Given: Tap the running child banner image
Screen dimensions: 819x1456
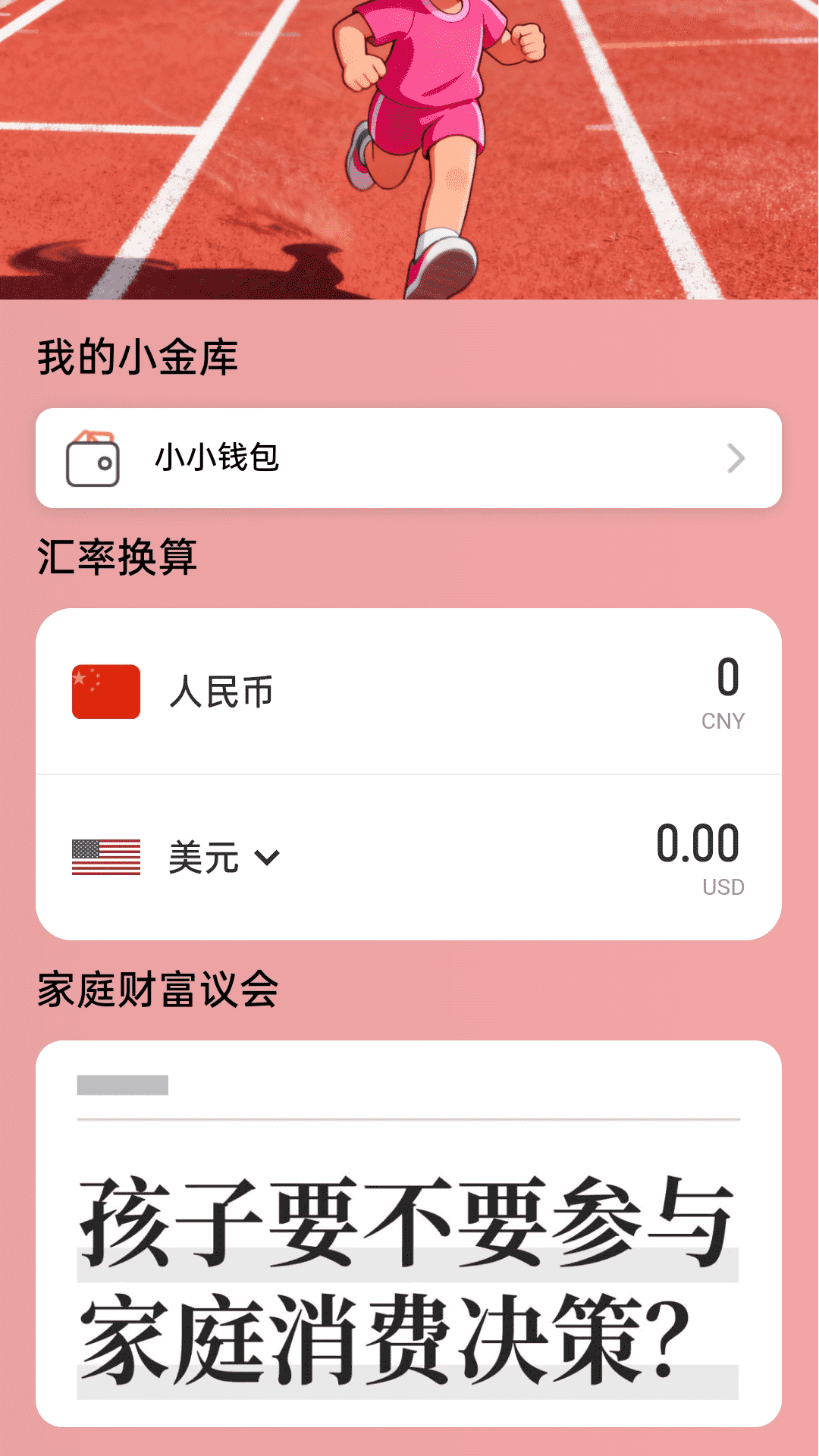Looking at the screenshot, I should coord(409,148).
